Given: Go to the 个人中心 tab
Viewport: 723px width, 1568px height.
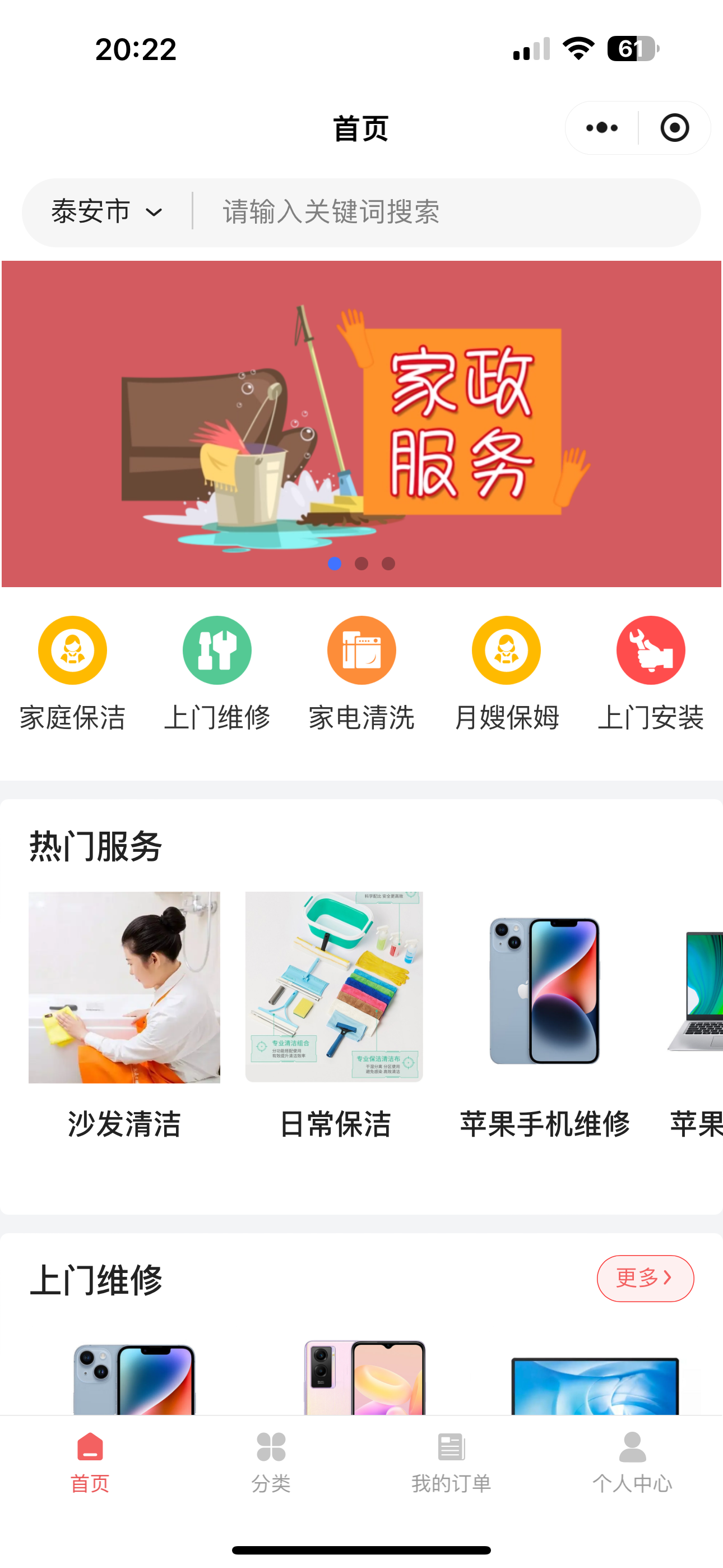Looking at the screenshot, I should click(x=632, y=1462).
